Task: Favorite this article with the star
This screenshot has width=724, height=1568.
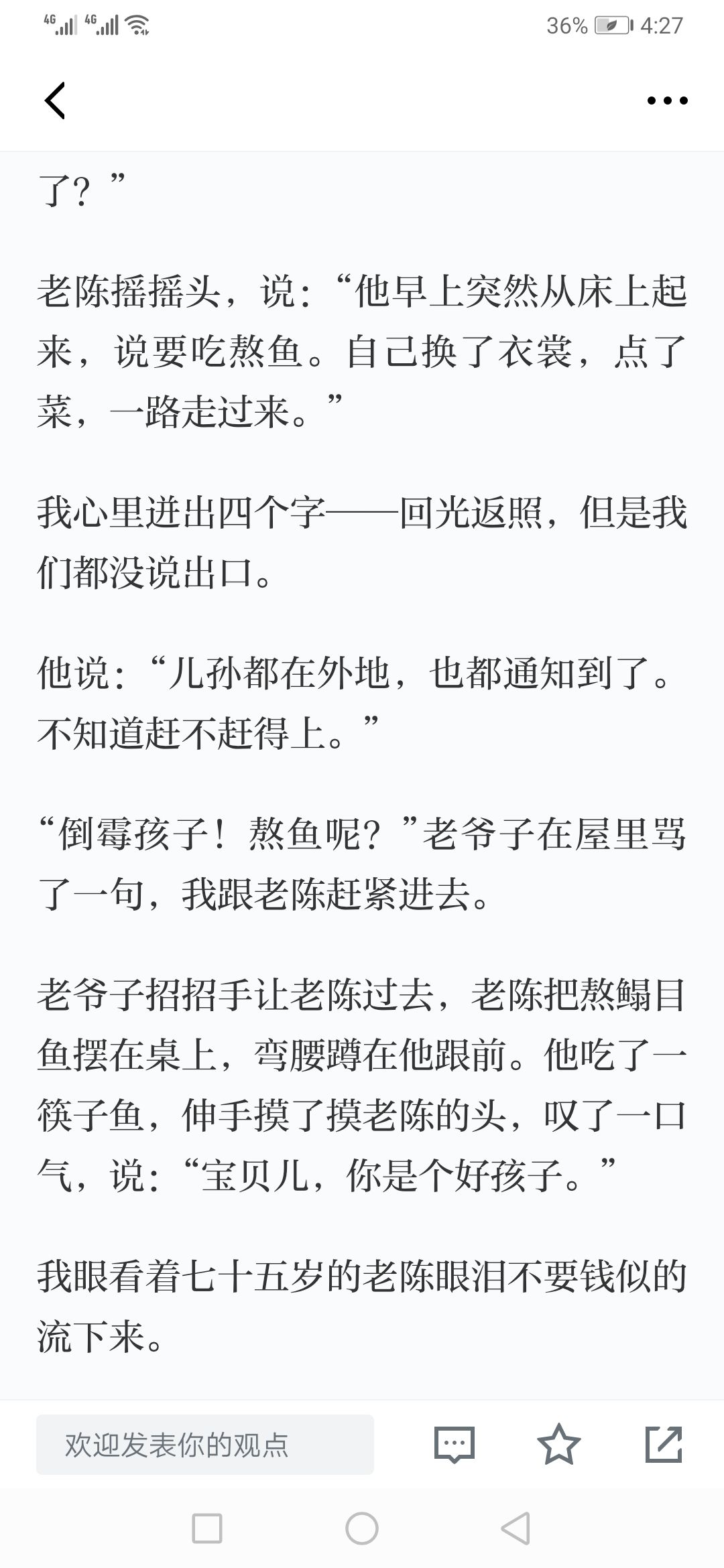Action: click(x=559, y=1444)
